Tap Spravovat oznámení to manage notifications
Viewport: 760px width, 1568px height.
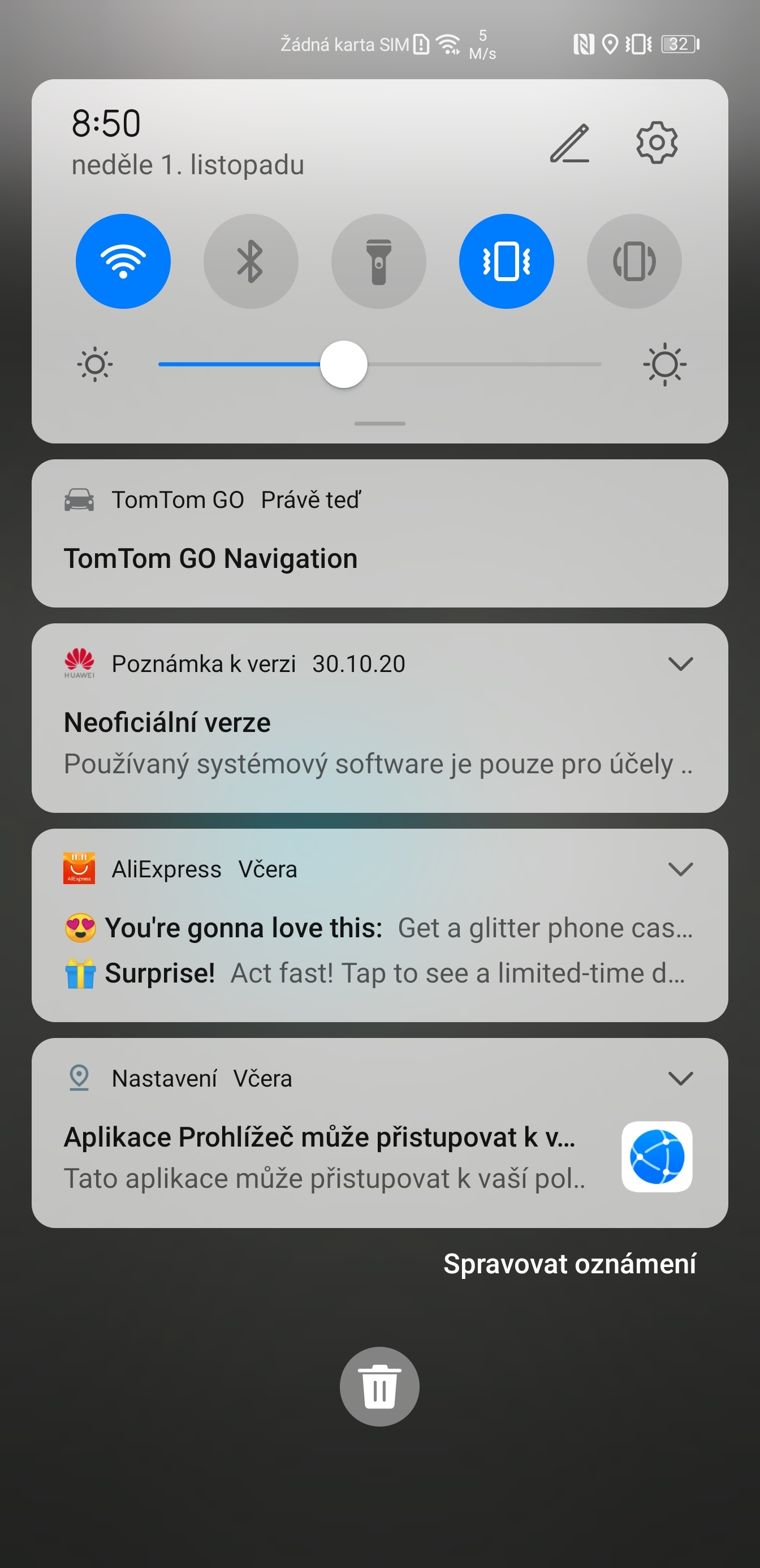[569, 1264]
